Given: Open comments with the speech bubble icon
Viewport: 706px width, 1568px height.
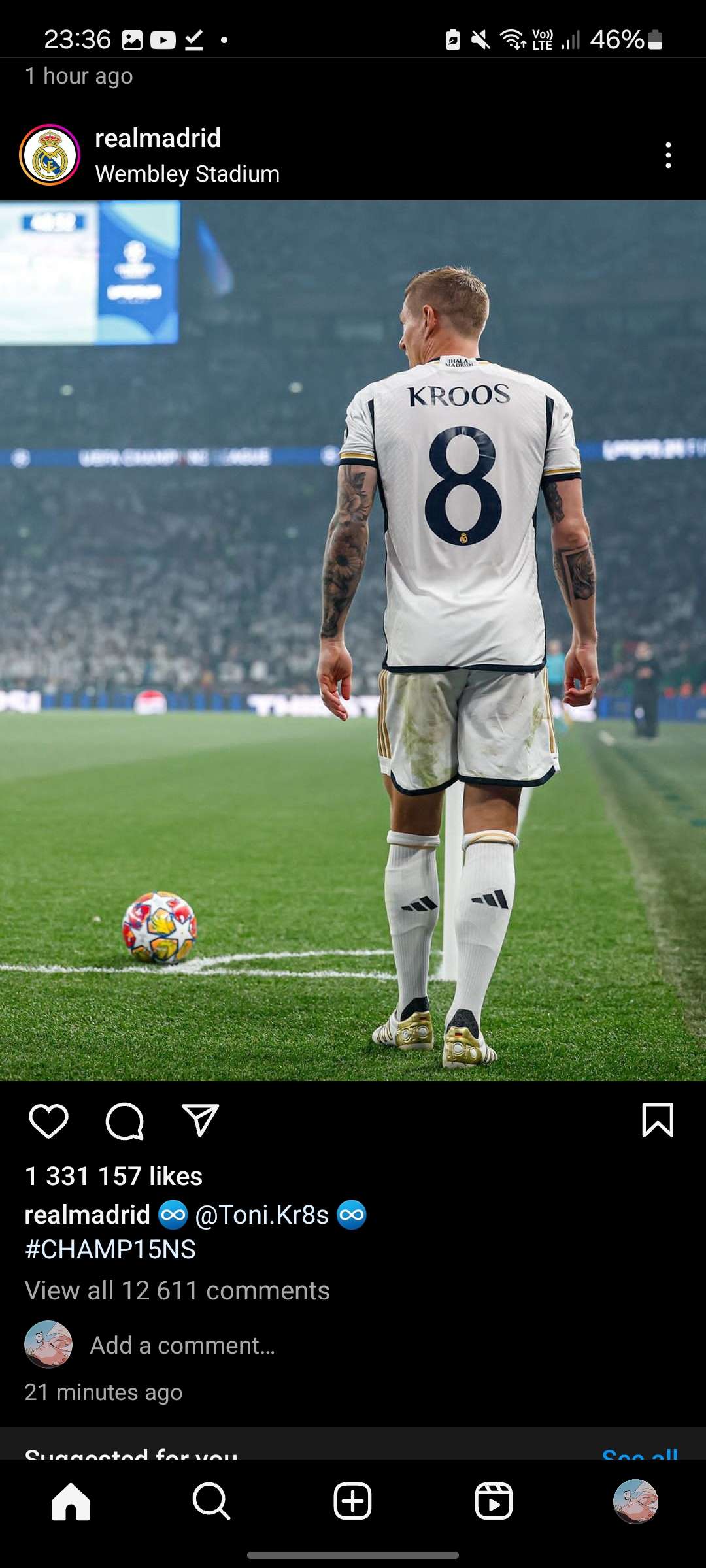Looking at the screenshot, I should [x=124, y=1121].
